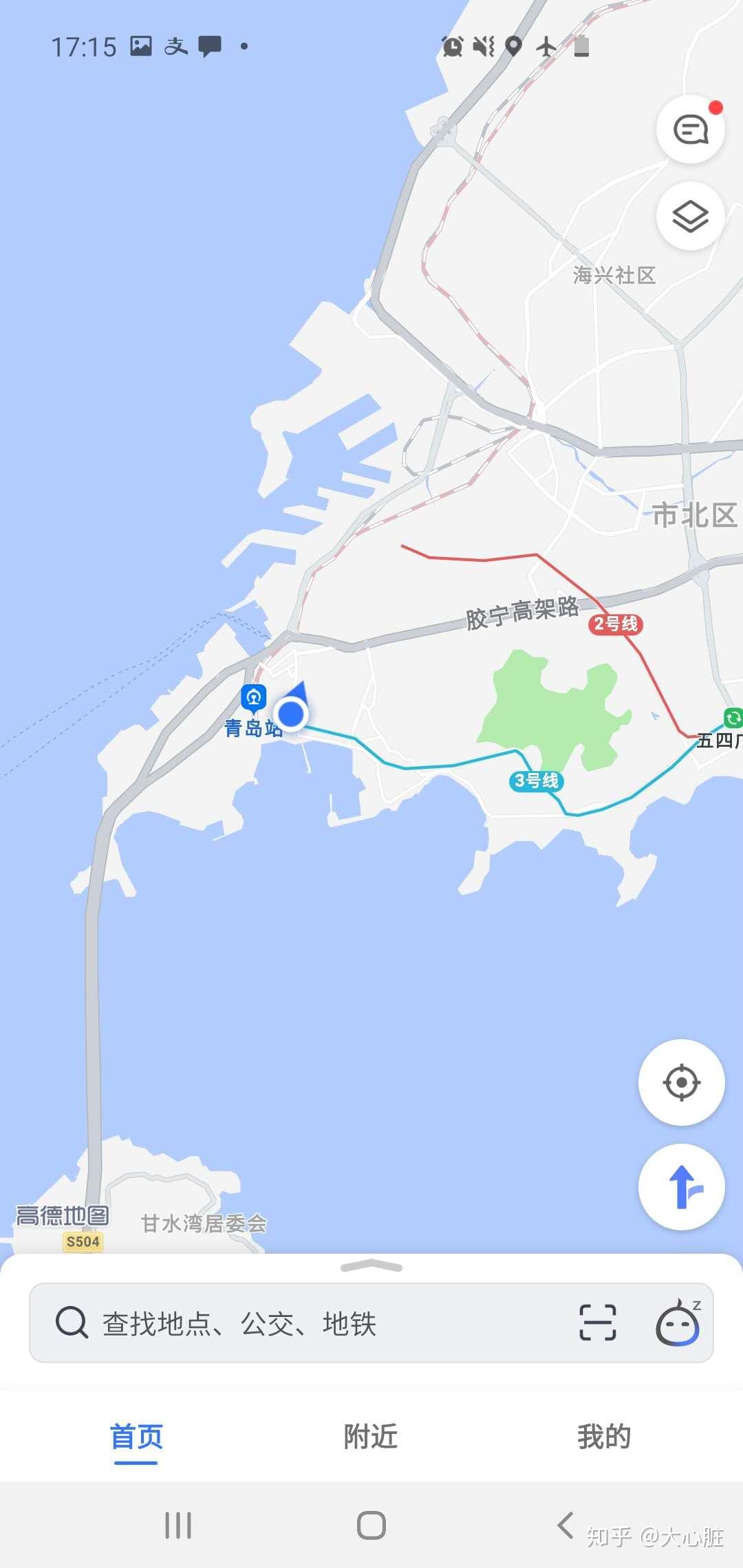Open the map layers switcher icon
The width and height of the screenshot is (743, 1568).
(x=691, y=217)
